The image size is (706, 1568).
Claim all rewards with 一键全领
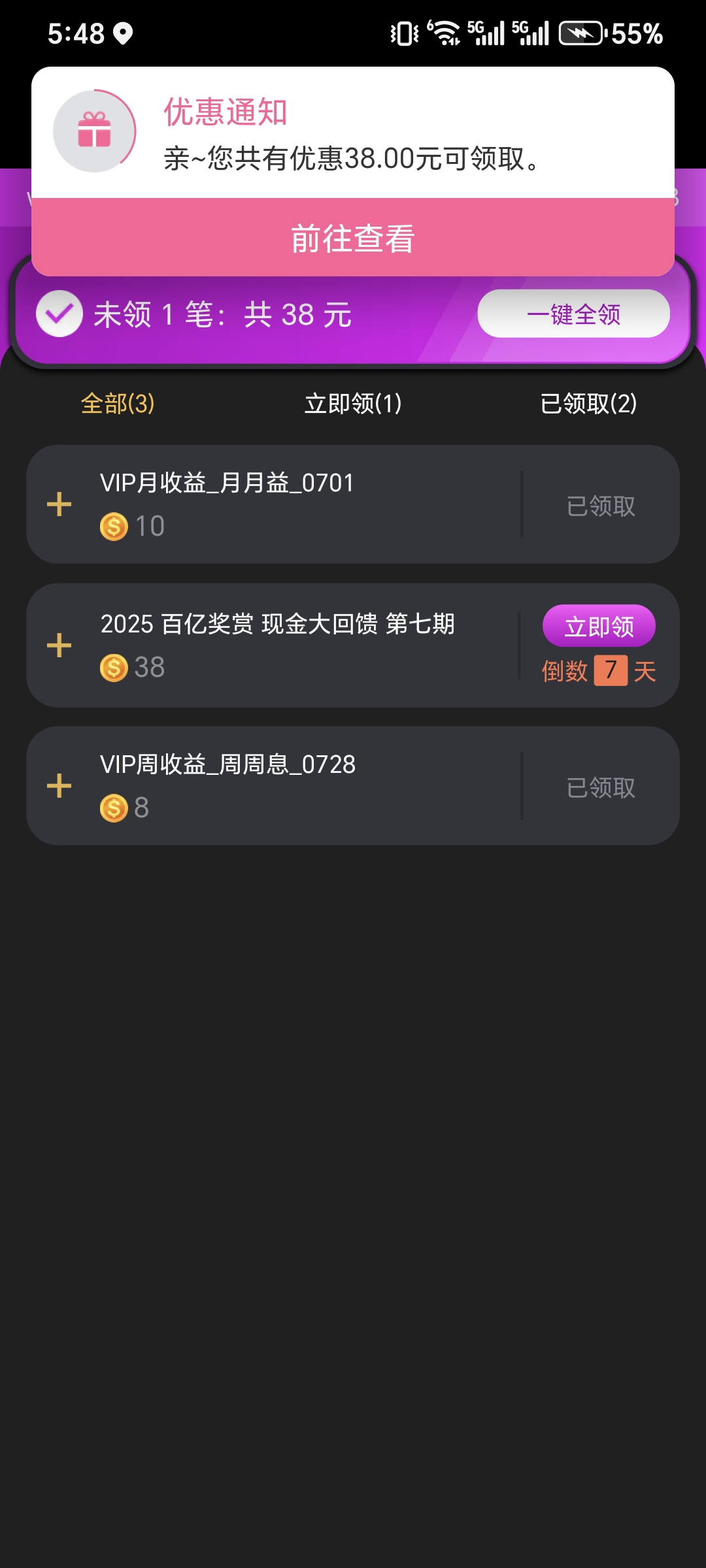pos(573,314)
